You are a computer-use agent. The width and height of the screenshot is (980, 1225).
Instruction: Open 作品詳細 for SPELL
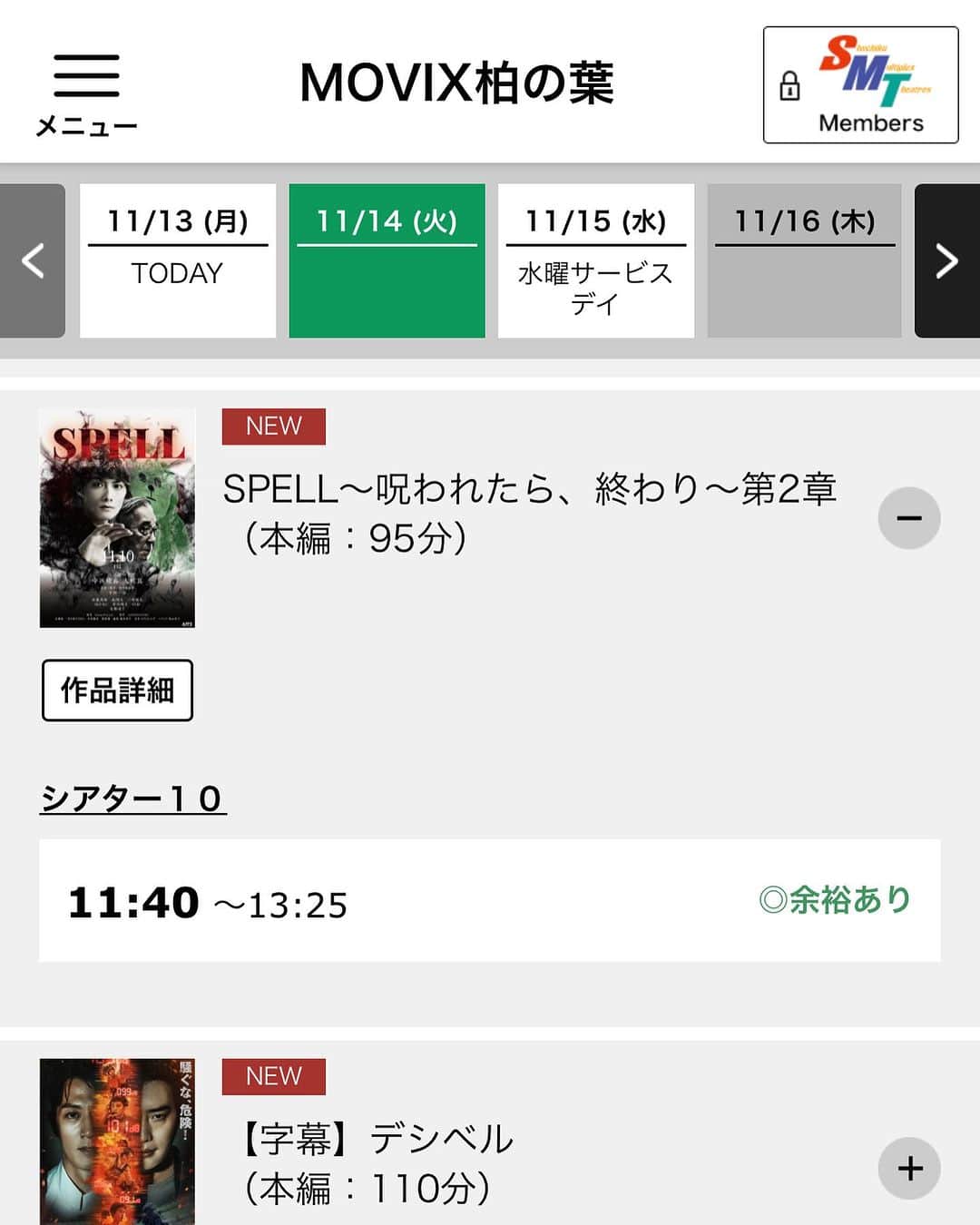click(x=117, y=691)
